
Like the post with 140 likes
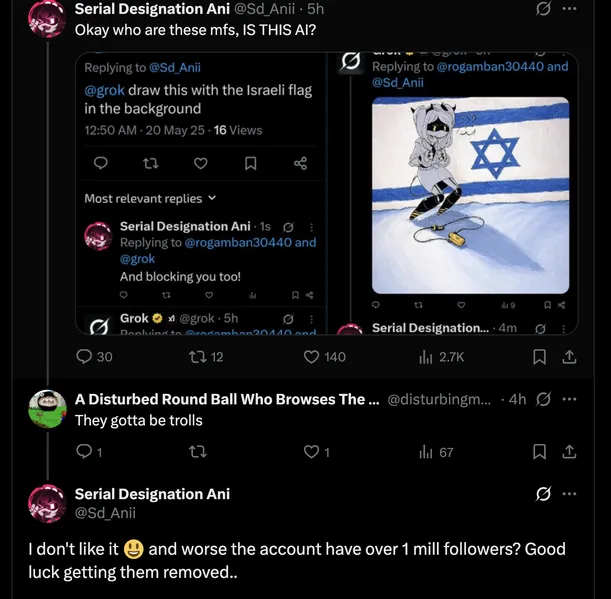(x=311, y=357)
